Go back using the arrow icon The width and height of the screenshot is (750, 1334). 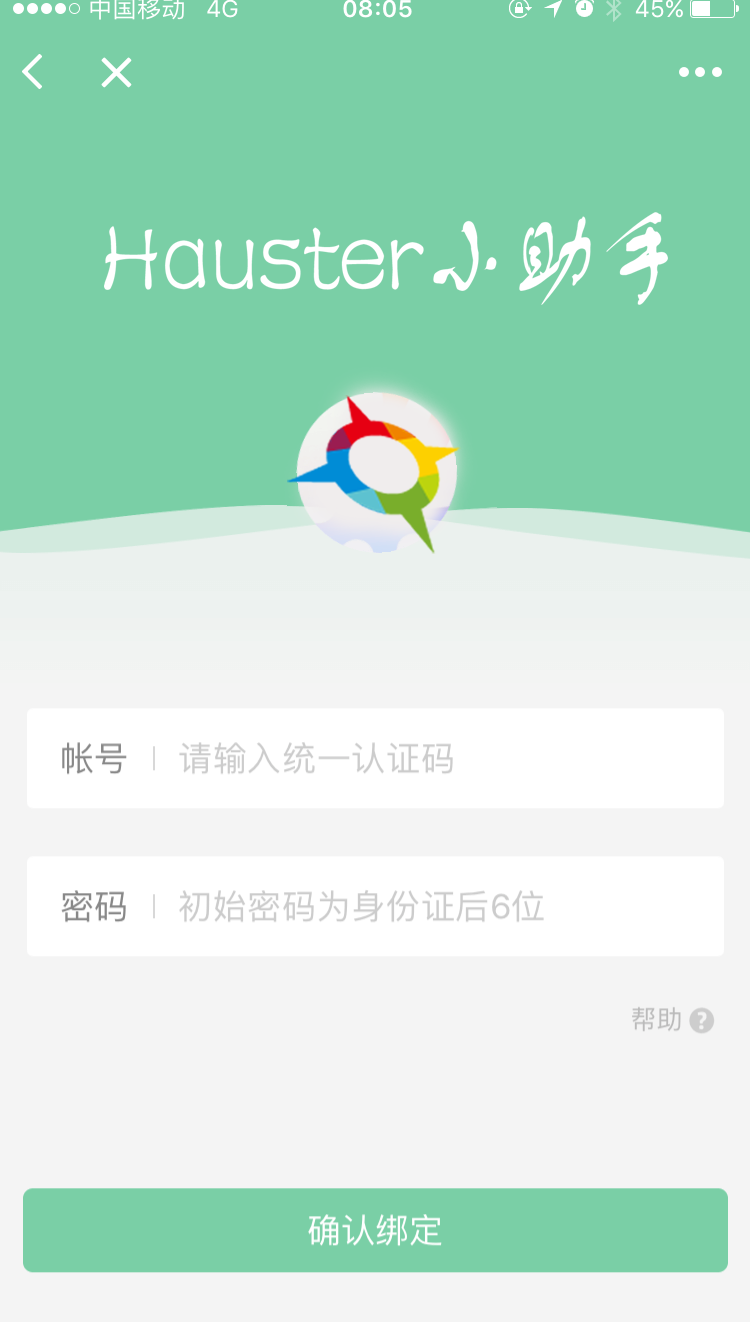33,72
